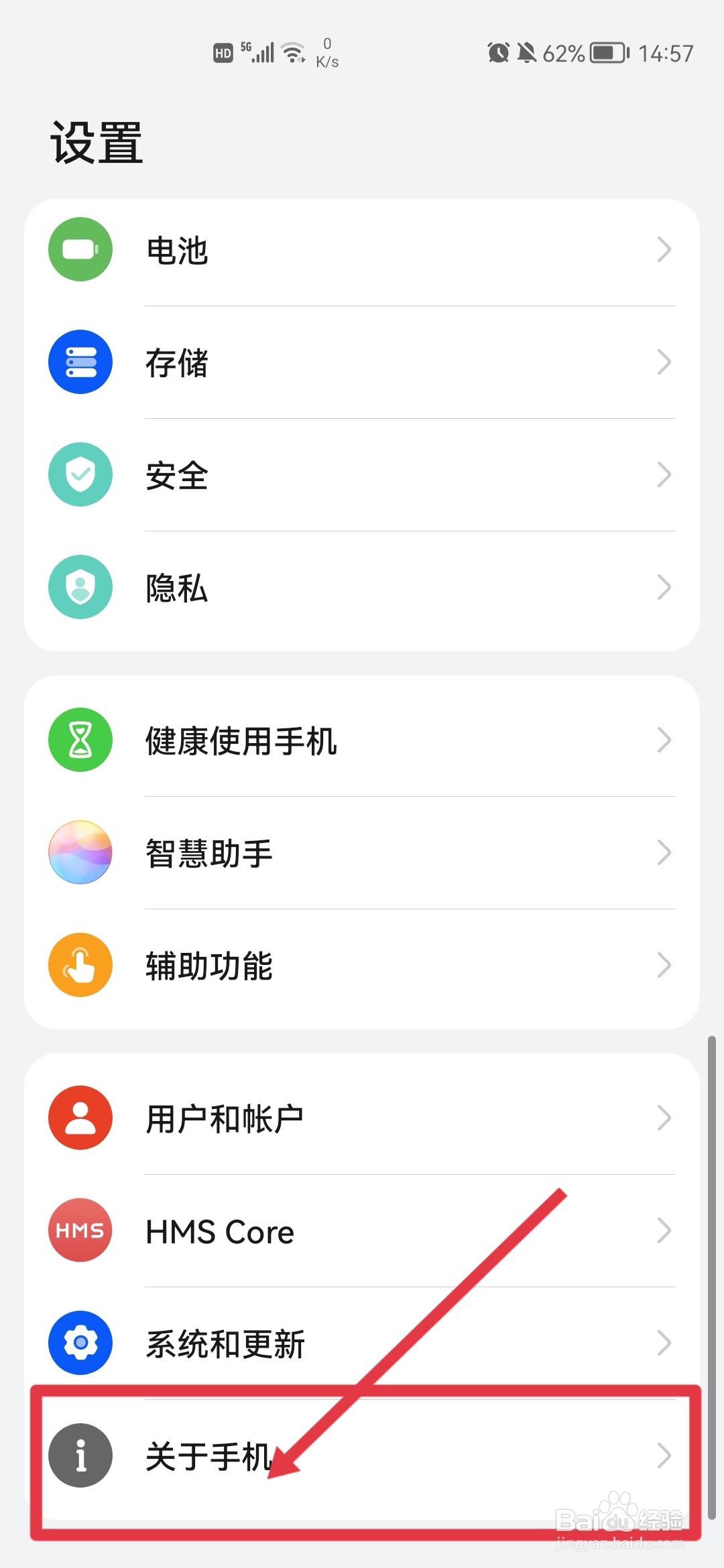Open 健康使用手机 digital balance
Screen dimensions: 724x1568
[362, 740]
